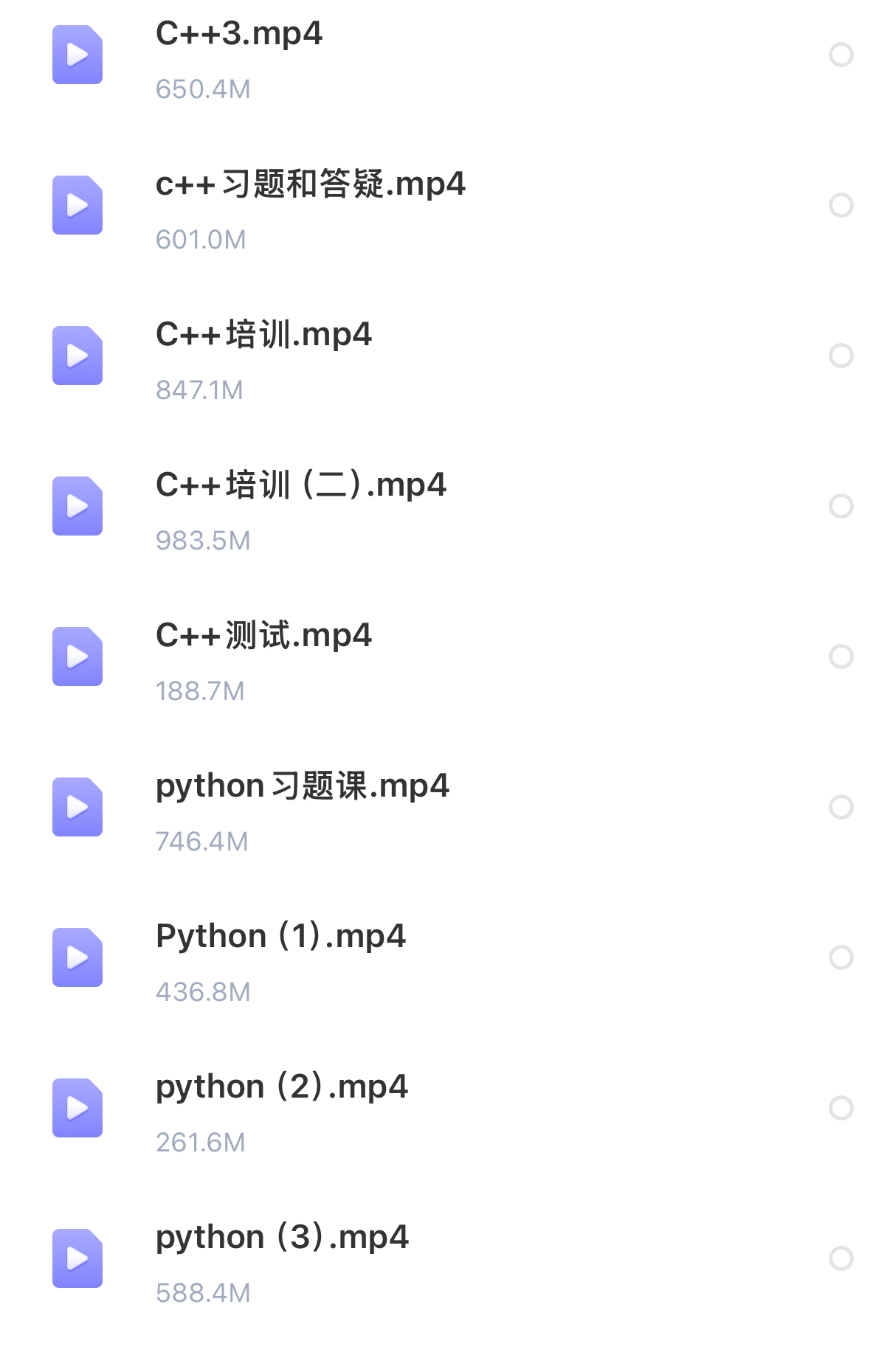The width and height of the screenshot is (890, 1372).
Task: Click the video icon for Python (1).mp4
Action: click(x=77, y=957)
